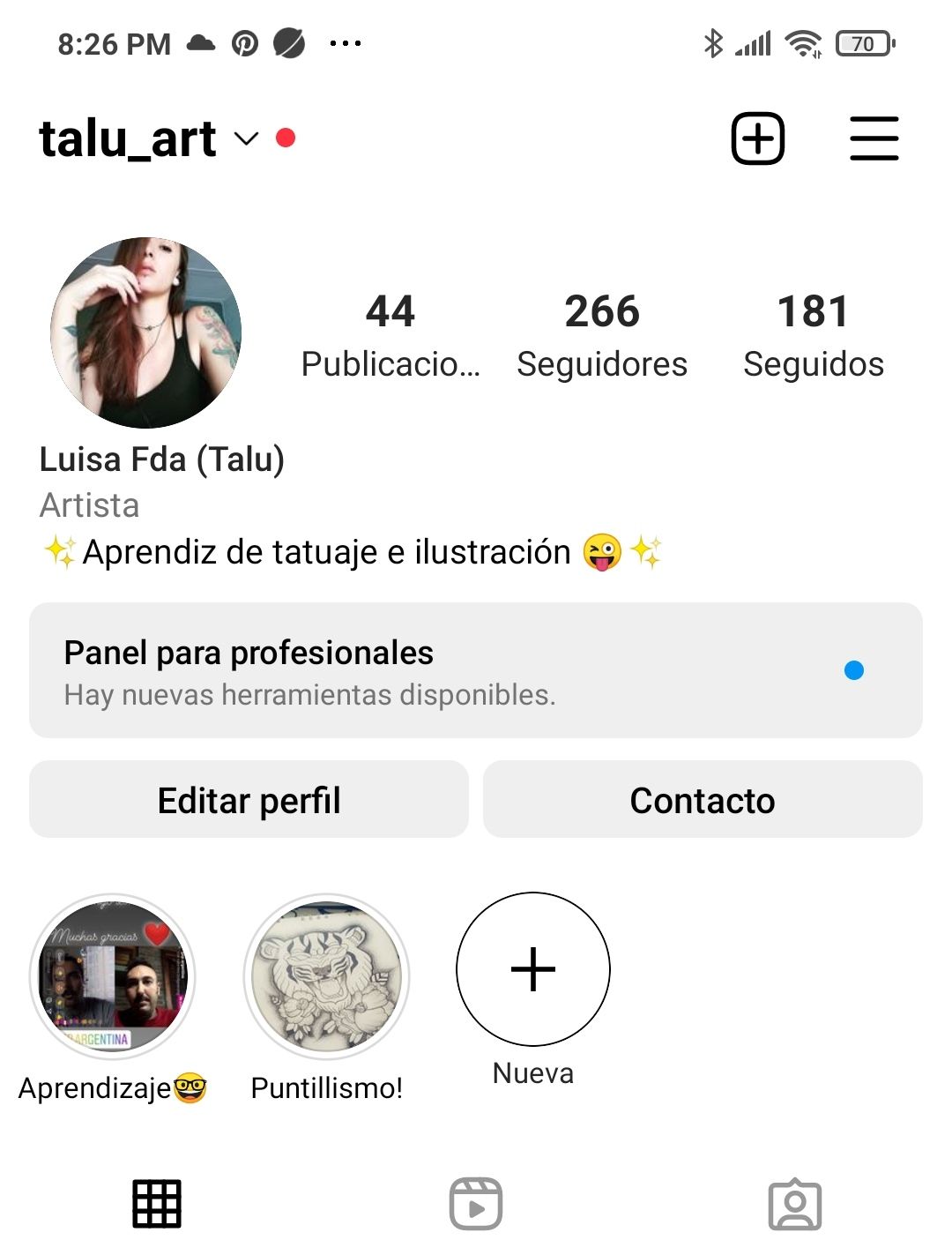The image size is (952, 1255).
Task: Open Panel para profesionales
Action: (x=476, y=670)
